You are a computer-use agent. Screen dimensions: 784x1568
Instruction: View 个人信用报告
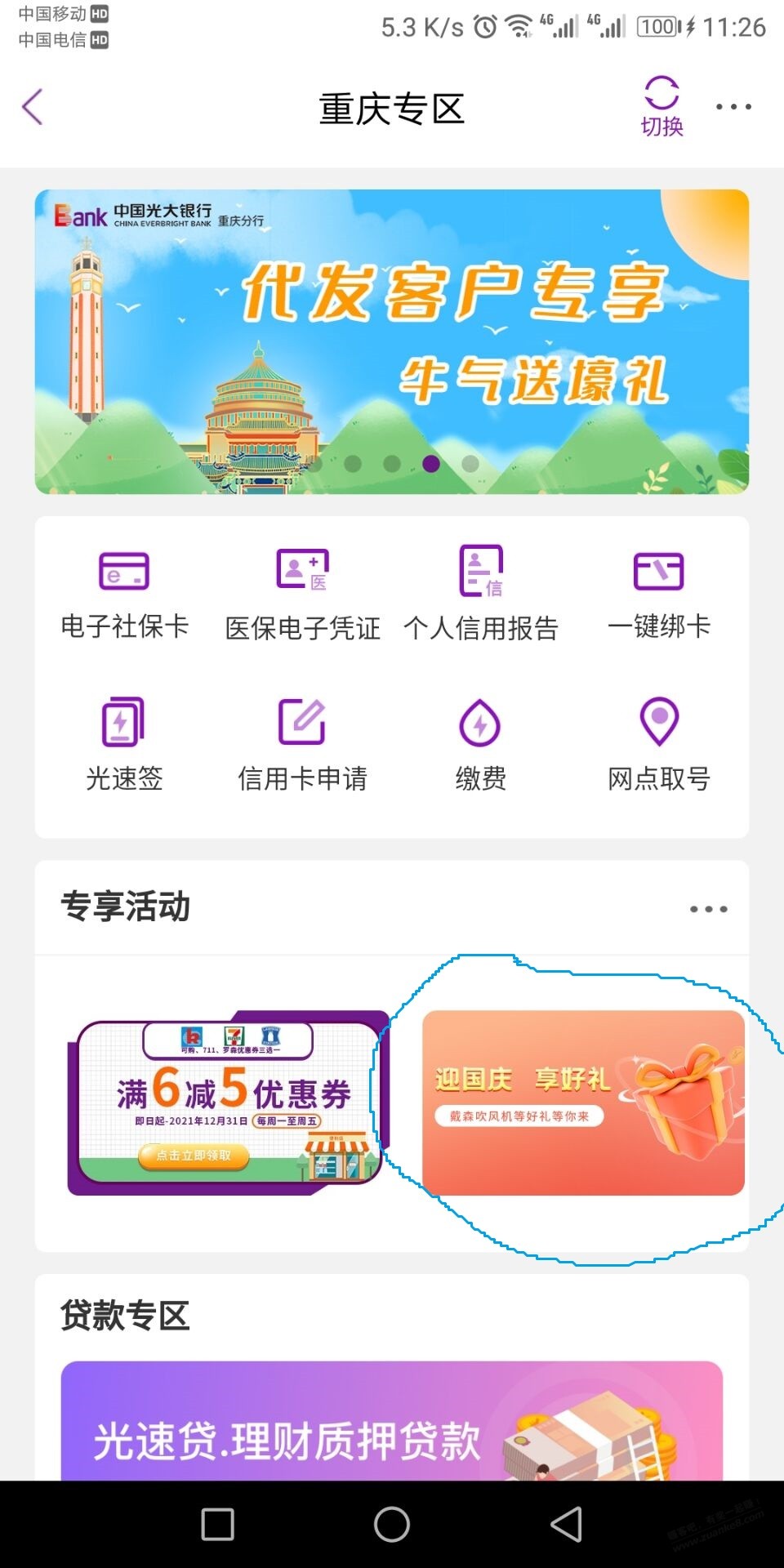[481, 593]
